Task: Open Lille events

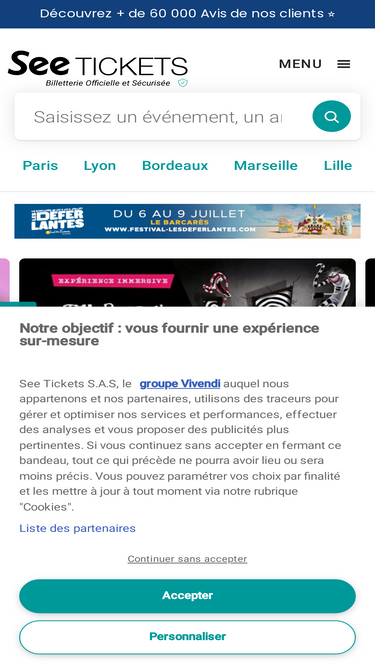Action: [x=338, y=165]
